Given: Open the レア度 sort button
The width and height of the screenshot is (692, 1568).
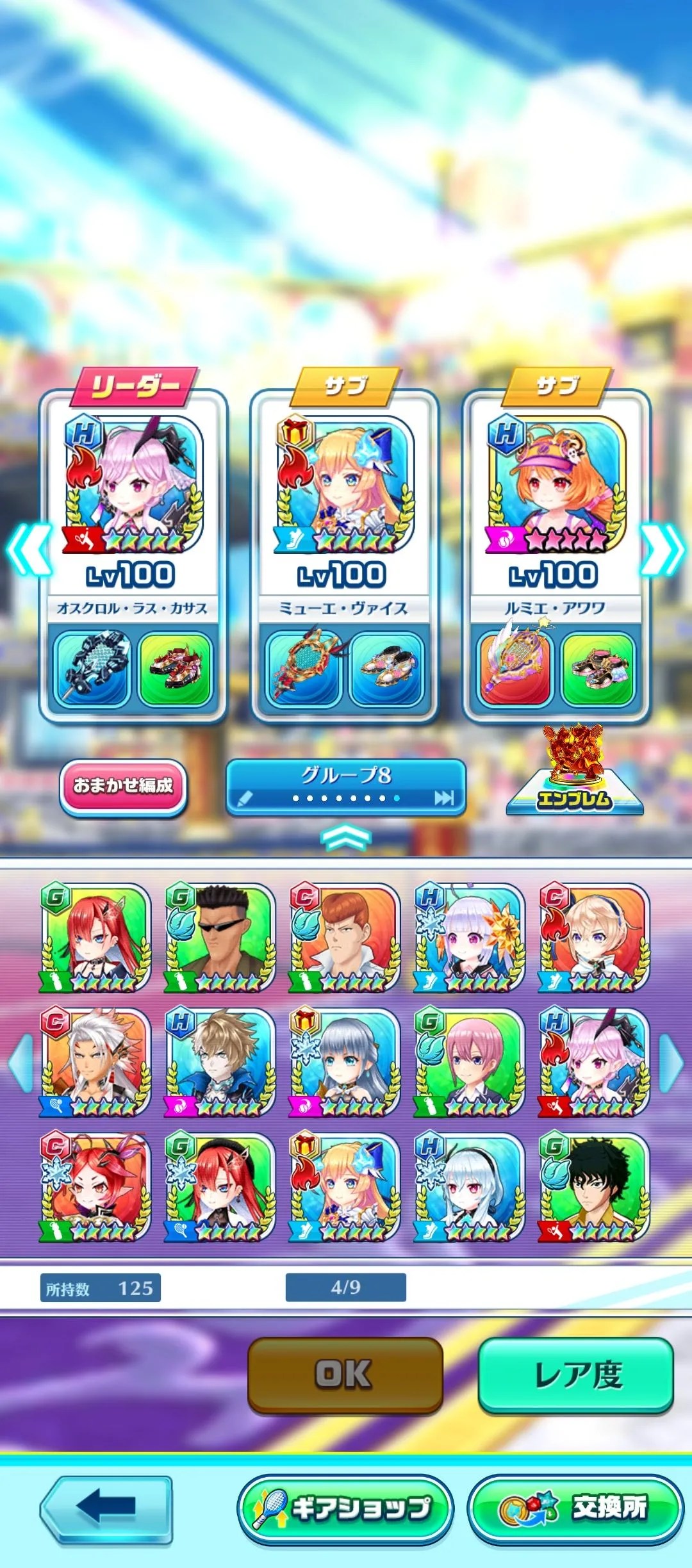Looking at the screenshot, I should pyautogui.click(x=575, y=1374).
